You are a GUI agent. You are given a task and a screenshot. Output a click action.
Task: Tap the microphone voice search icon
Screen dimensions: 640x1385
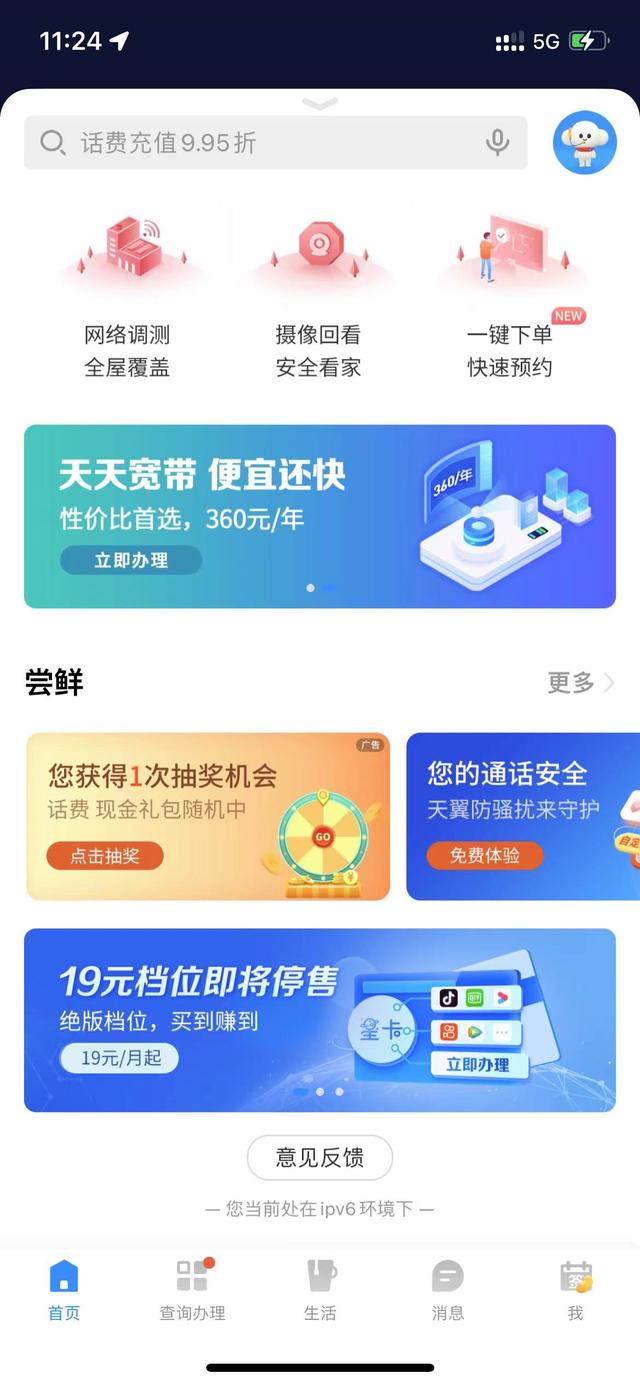(497, 143)
